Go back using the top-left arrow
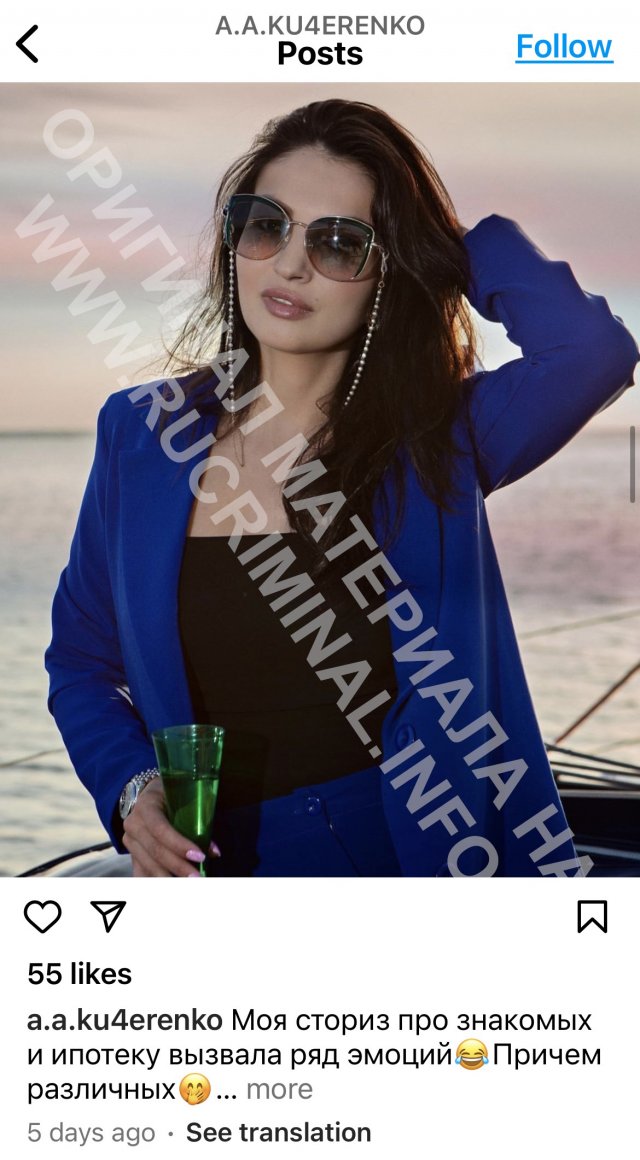This screenshot has width=640, height=1160. click(28, 44)
